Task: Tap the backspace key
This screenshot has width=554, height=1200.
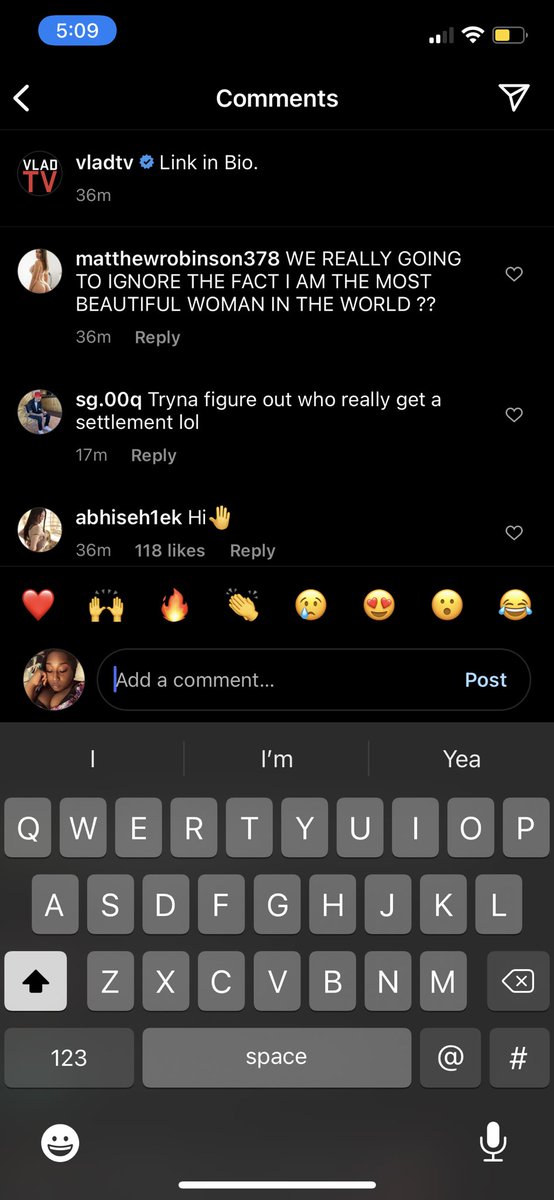Action: tap(517, 982)
